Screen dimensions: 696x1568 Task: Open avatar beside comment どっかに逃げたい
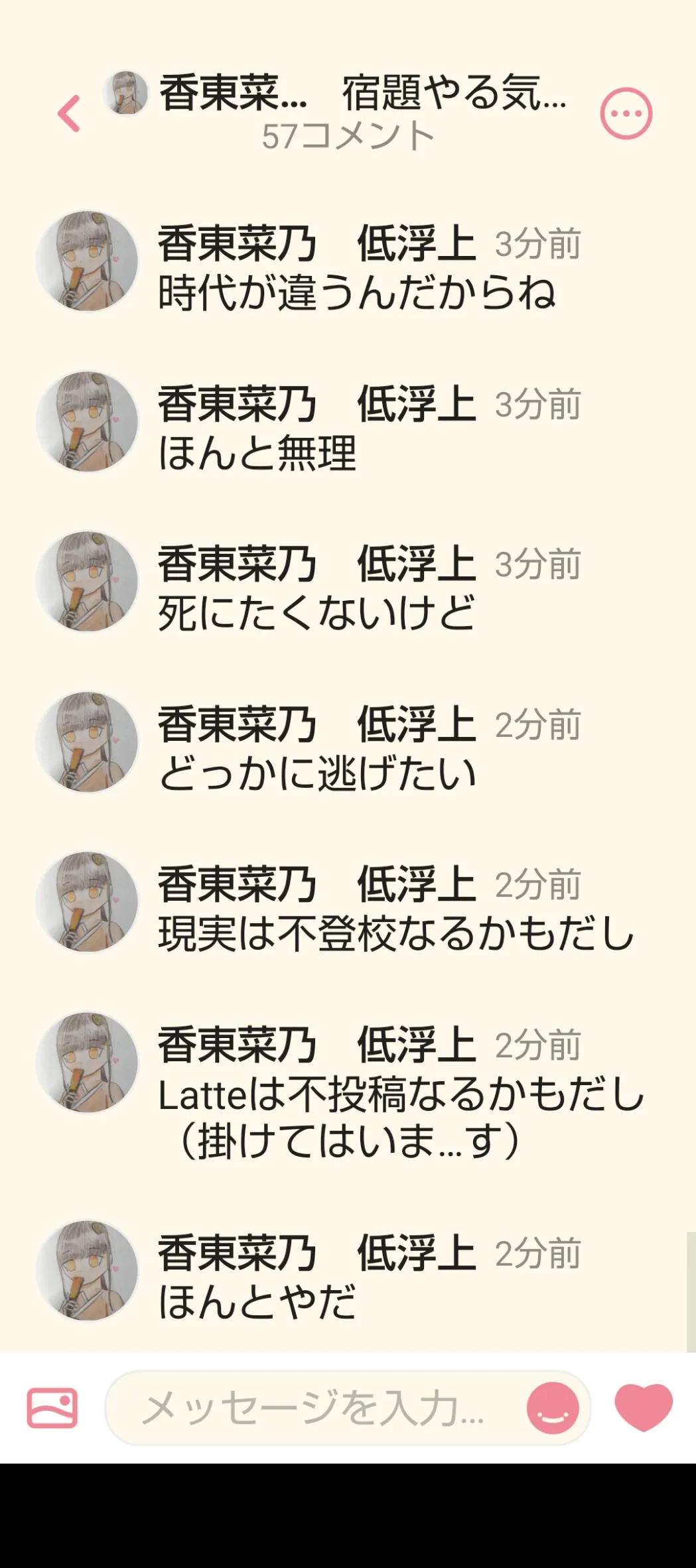(x=87, y=742)
